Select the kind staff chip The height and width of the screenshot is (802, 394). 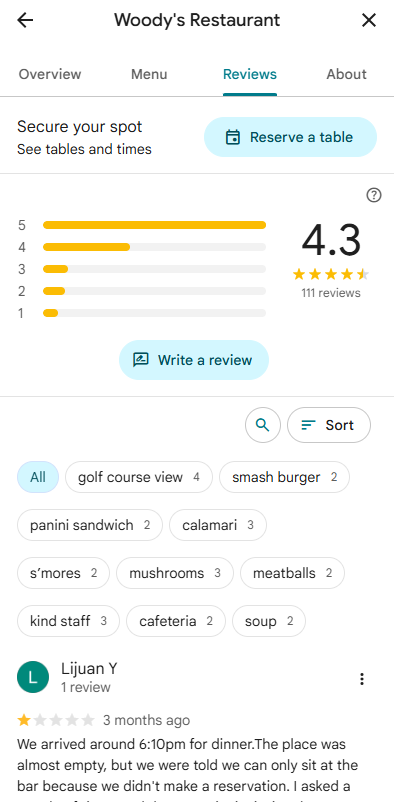pyautogui.click(x=69, y=621)
